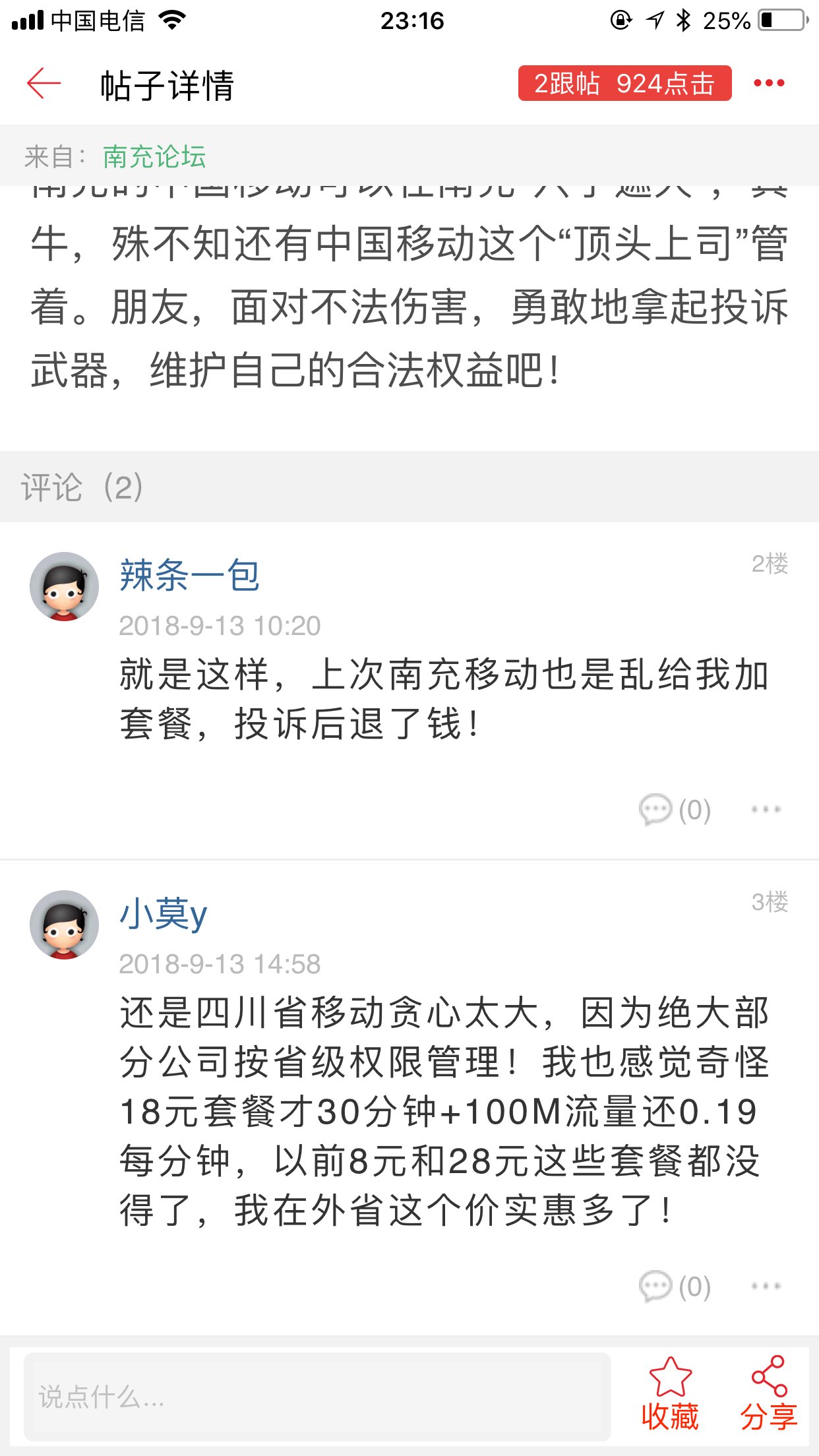The height and width of the screenshot is (1456, 819).
Task: Tap the 2跟帖 924点击 badge
Action: (624, 83)
